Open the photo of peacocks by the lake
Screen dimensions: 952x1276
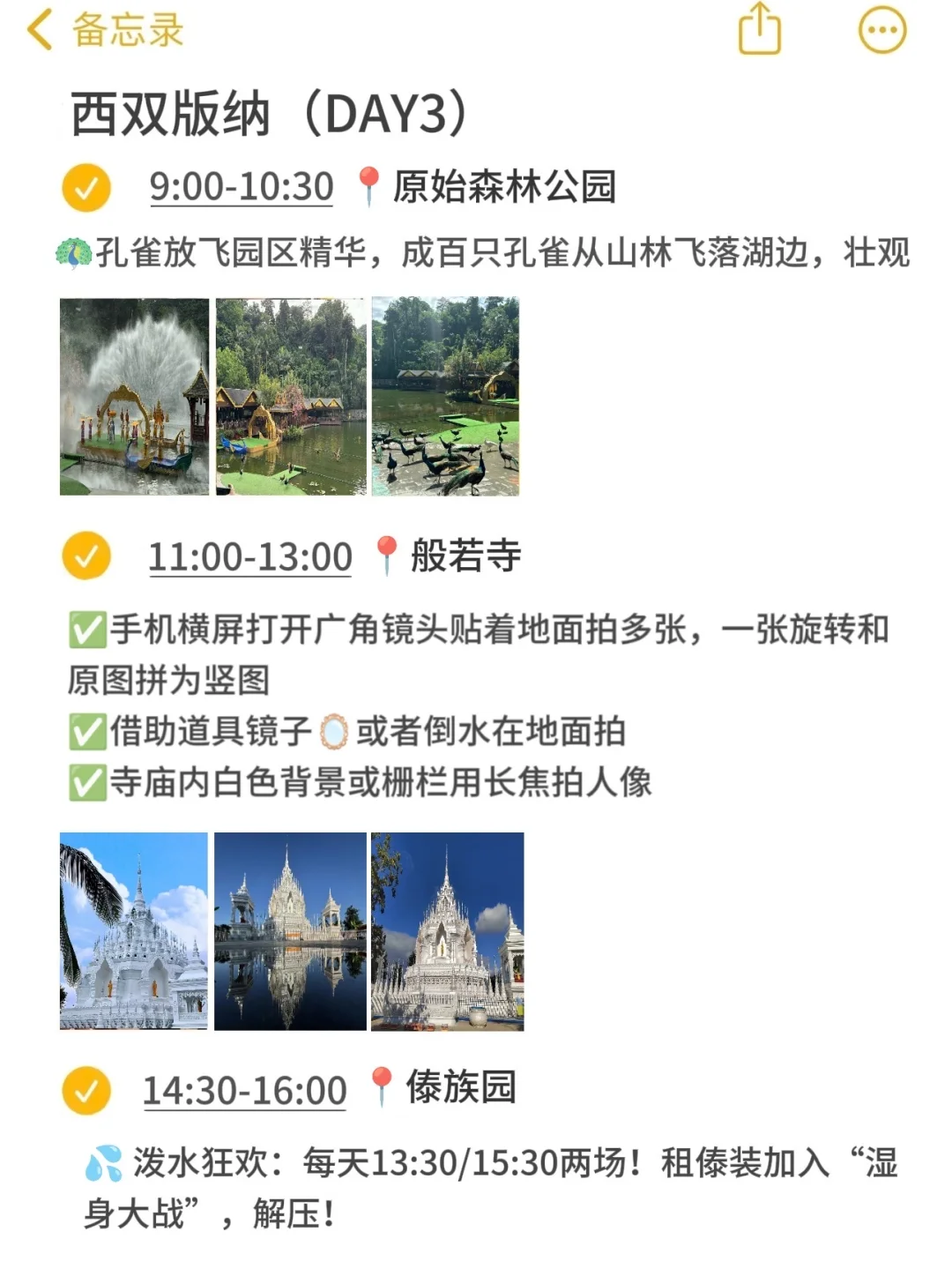click(446, 397)
